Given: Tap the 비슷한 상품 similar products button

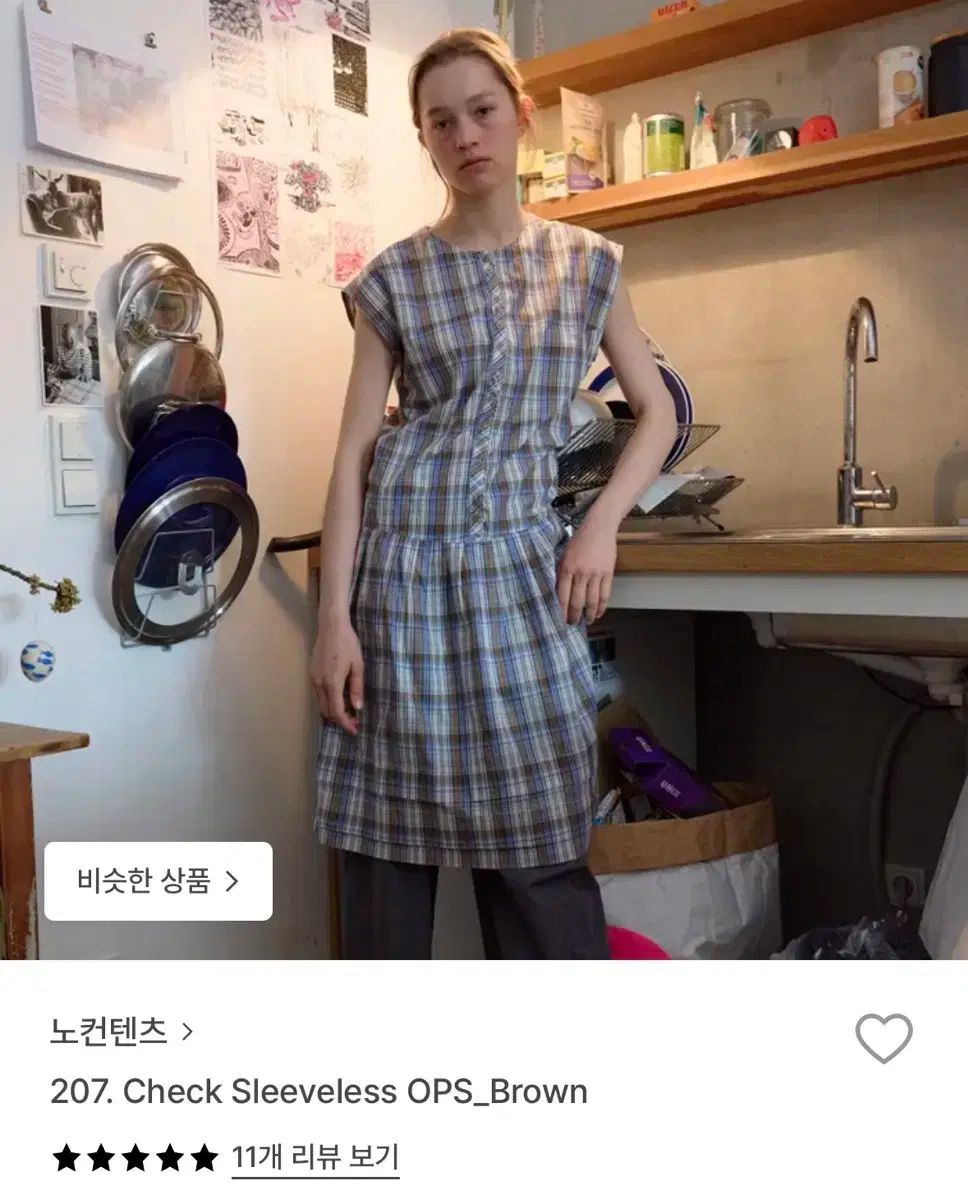Looking at the screenshot, I should click(158, 881).
